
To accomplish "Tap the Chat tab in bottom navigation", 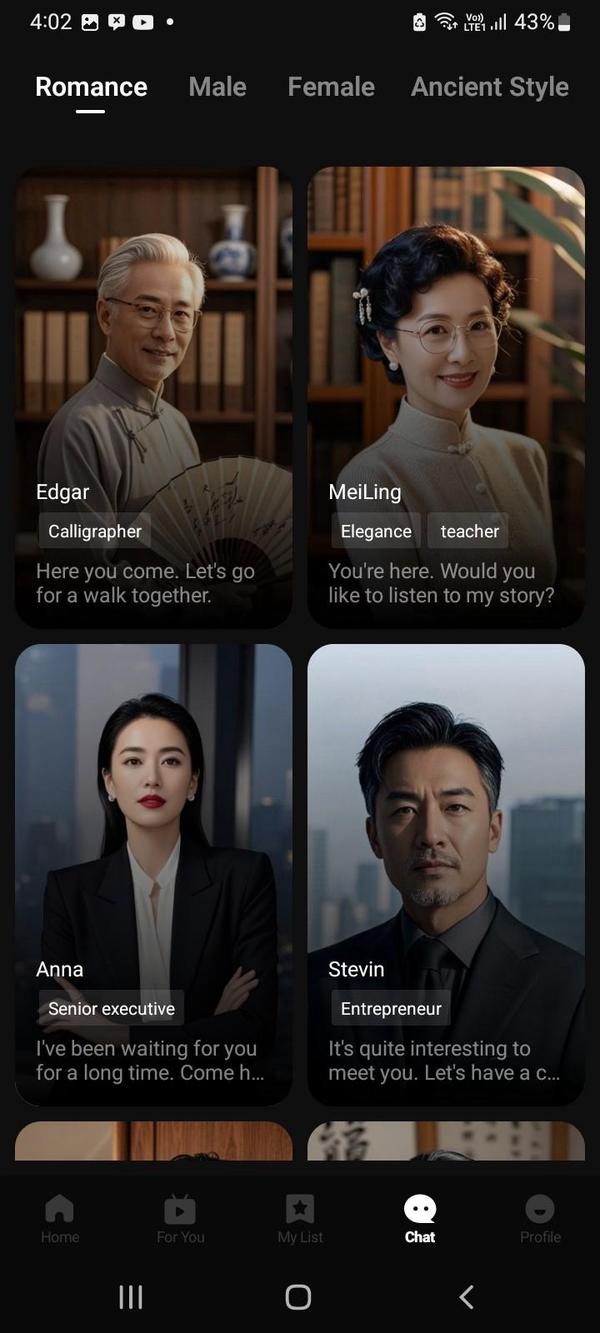I will (x=420, y=1219).
